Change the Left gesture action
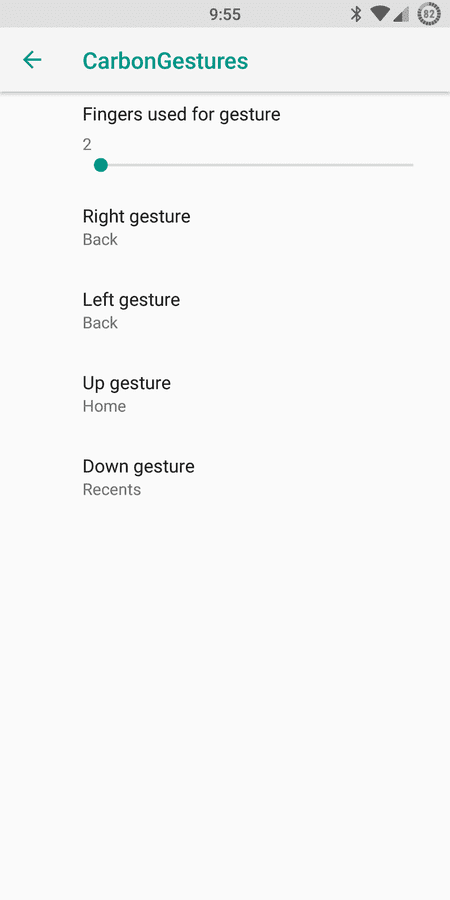 click(225, 311)
